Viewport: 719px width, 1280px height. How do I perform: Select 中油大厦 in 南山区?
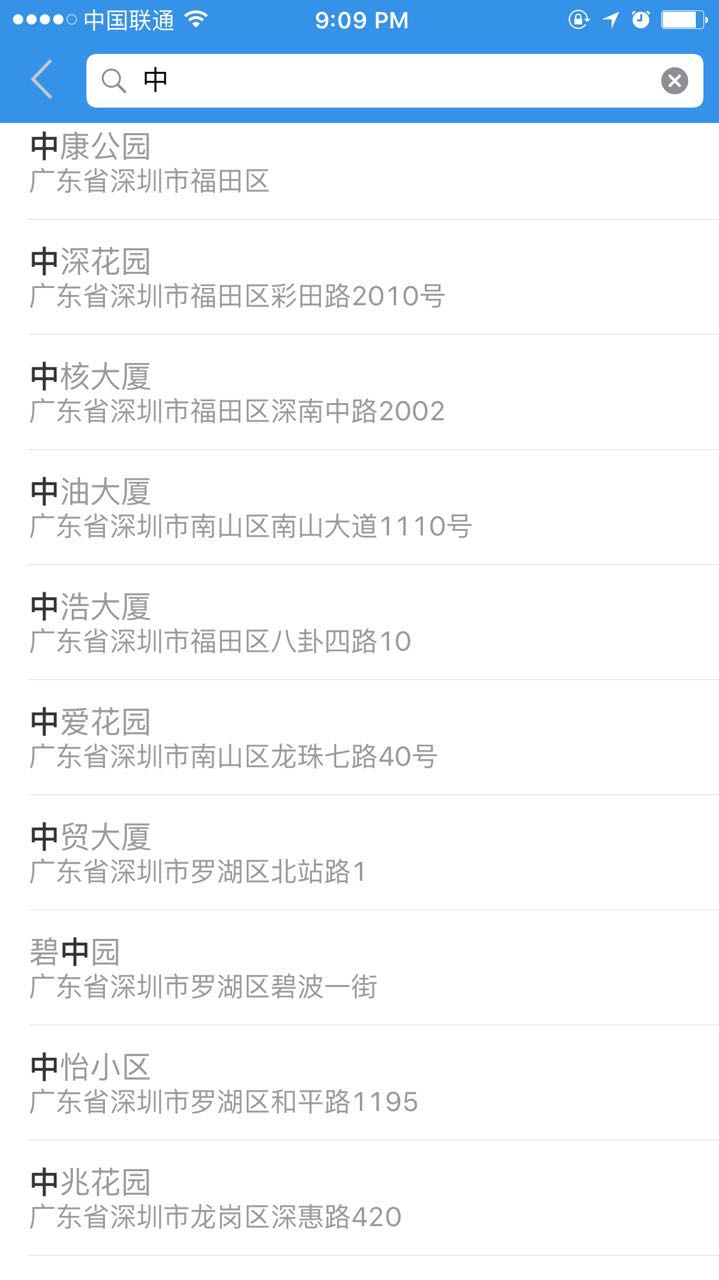(360, 507)
